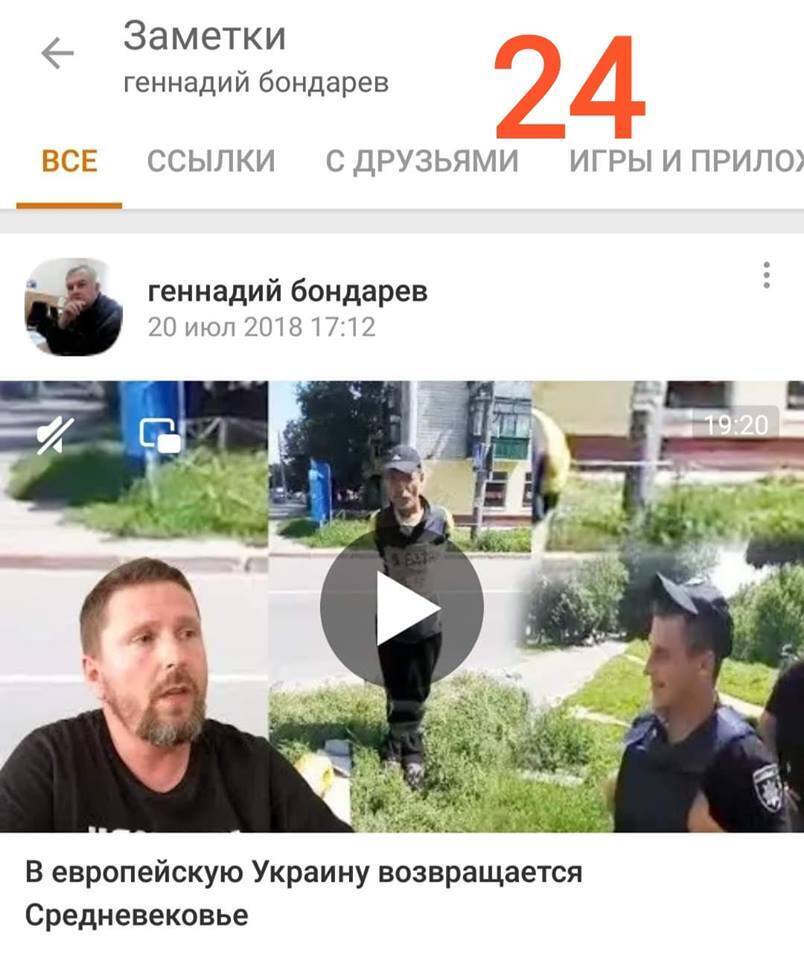
Task: Switch to the ВСЕ tab
Action: click(69, 161)
